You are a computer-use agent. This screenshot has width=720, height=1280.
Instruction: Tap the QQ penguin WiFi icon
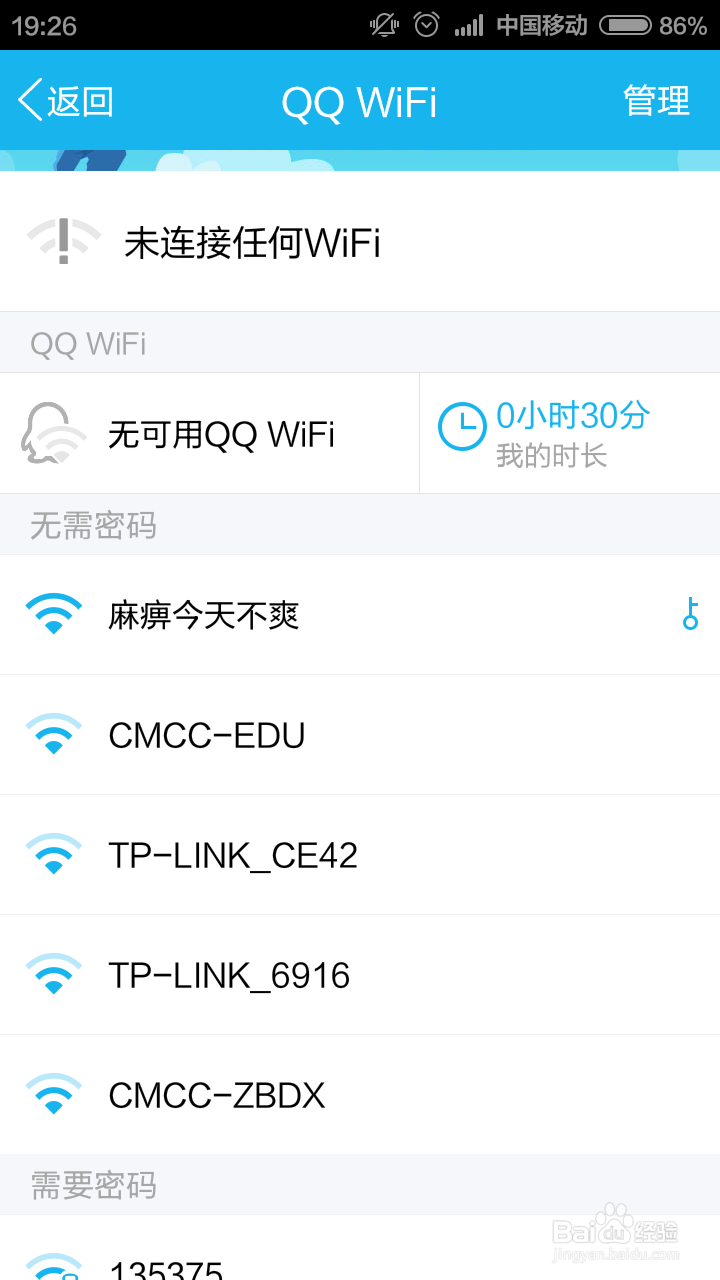point(53,432)
